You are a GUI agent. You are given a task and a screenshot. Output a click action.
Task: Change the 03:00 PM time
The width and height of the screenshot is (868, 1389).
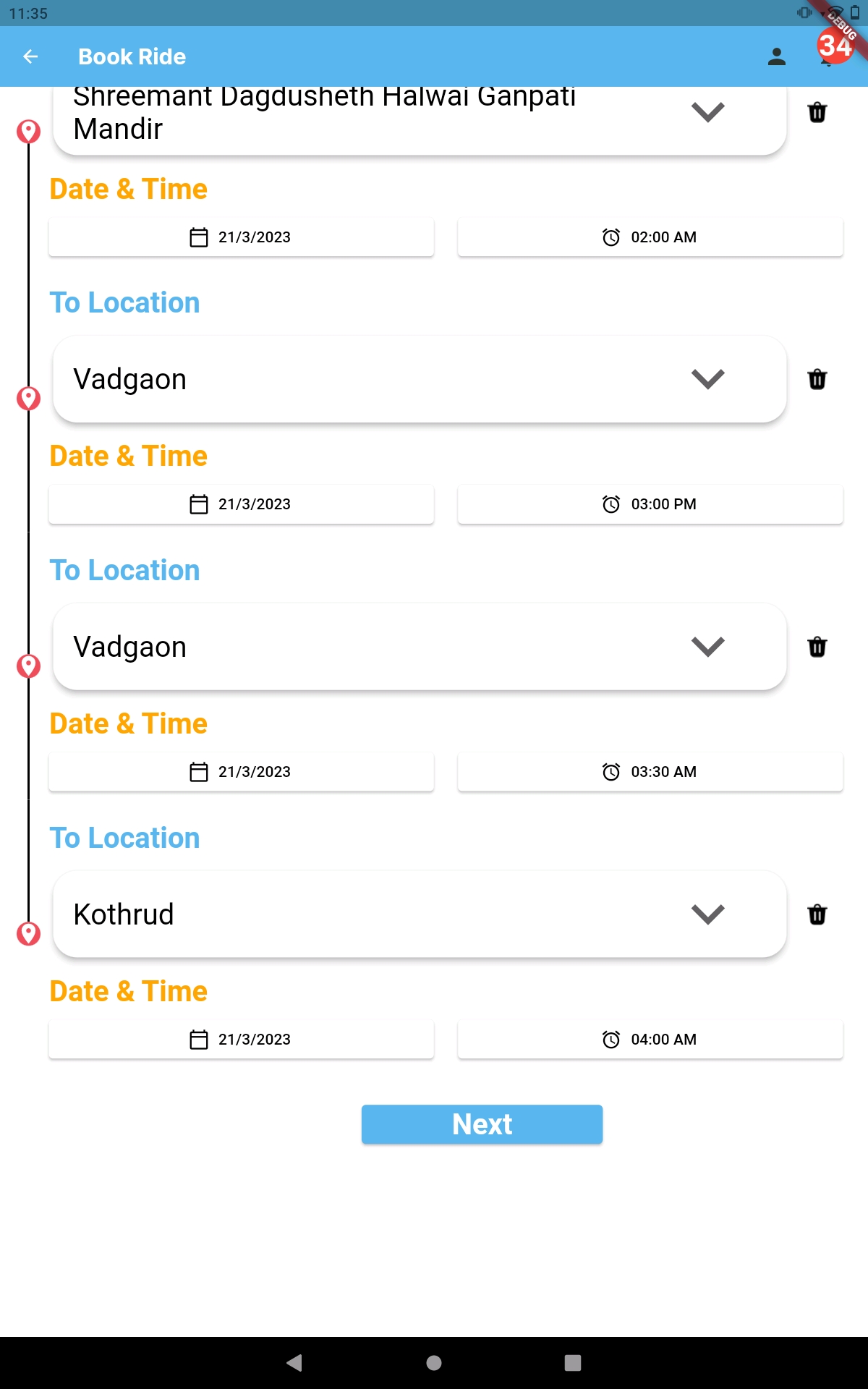pyautogui.click(x=650, y=504)
